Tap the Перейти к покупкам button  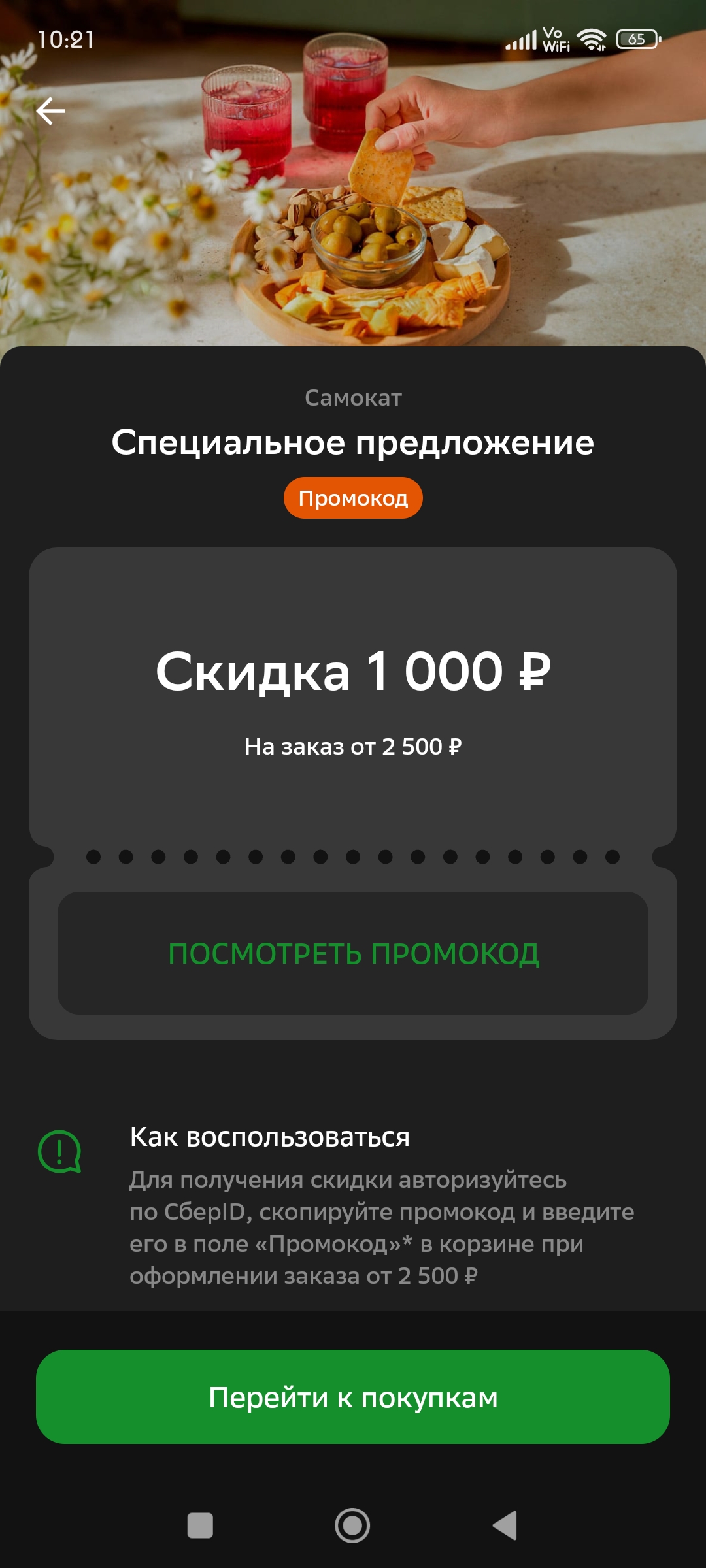(353, 1397)
